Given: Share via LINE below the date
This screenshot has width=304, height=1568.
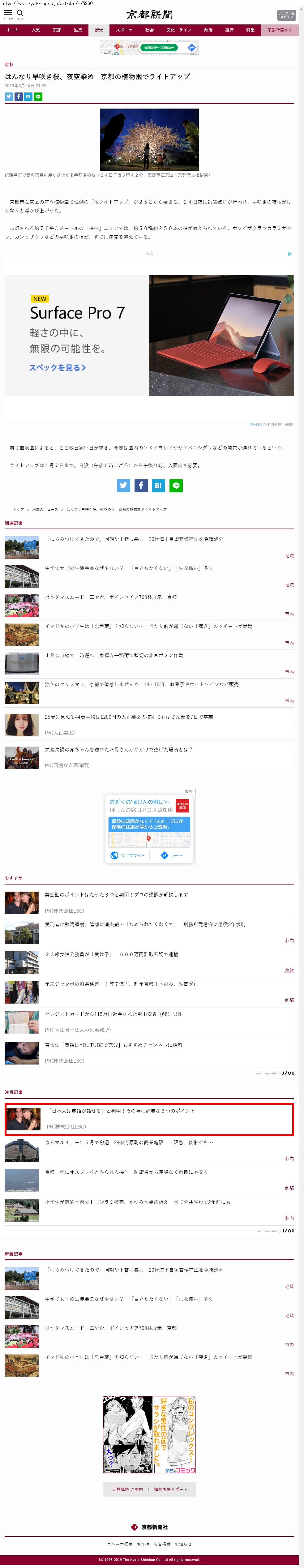Looking at the screenshot, I should 38,97.
